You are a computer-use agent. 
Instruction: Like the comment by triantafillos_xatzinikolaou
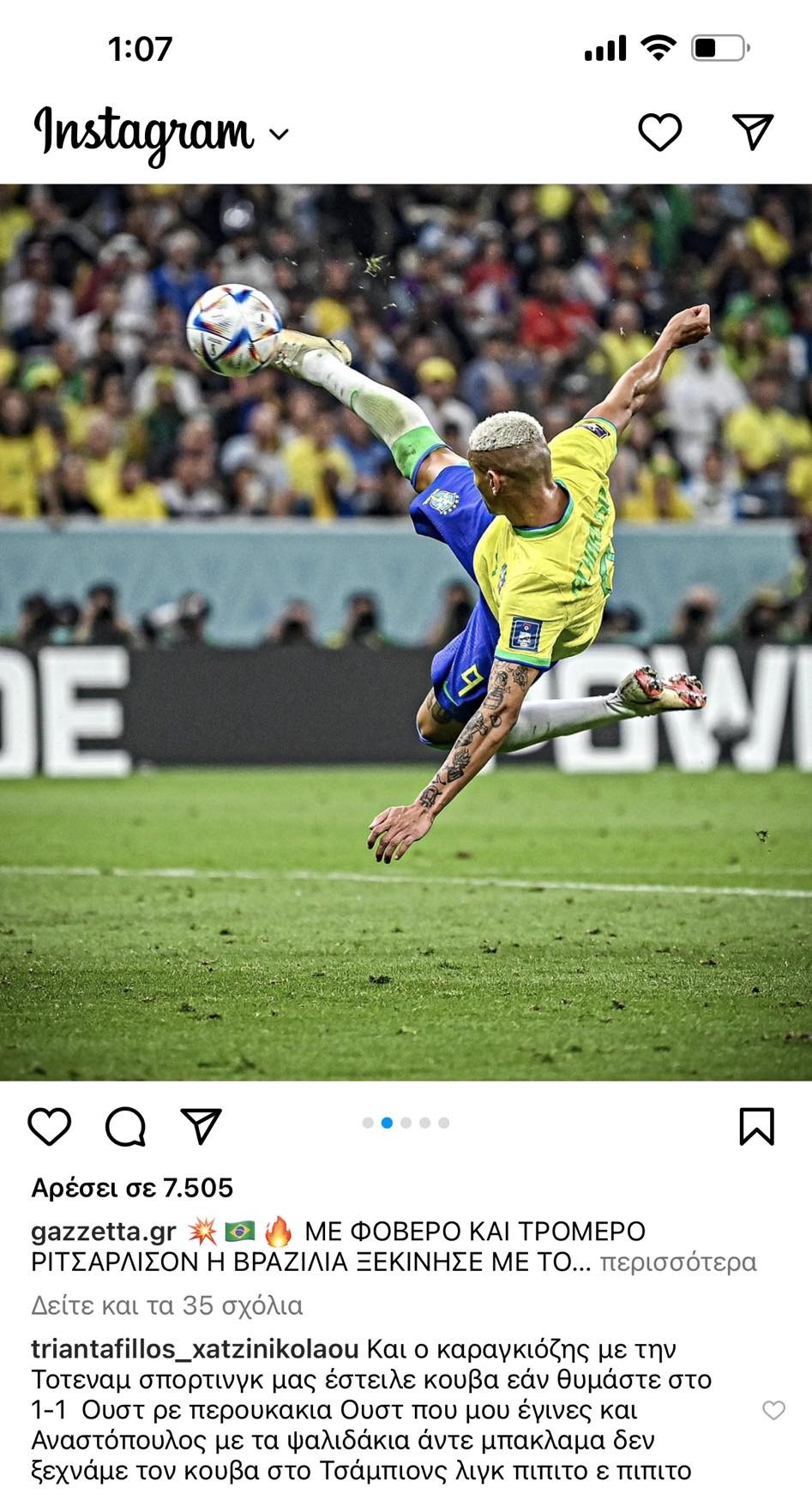point(773,1410)
